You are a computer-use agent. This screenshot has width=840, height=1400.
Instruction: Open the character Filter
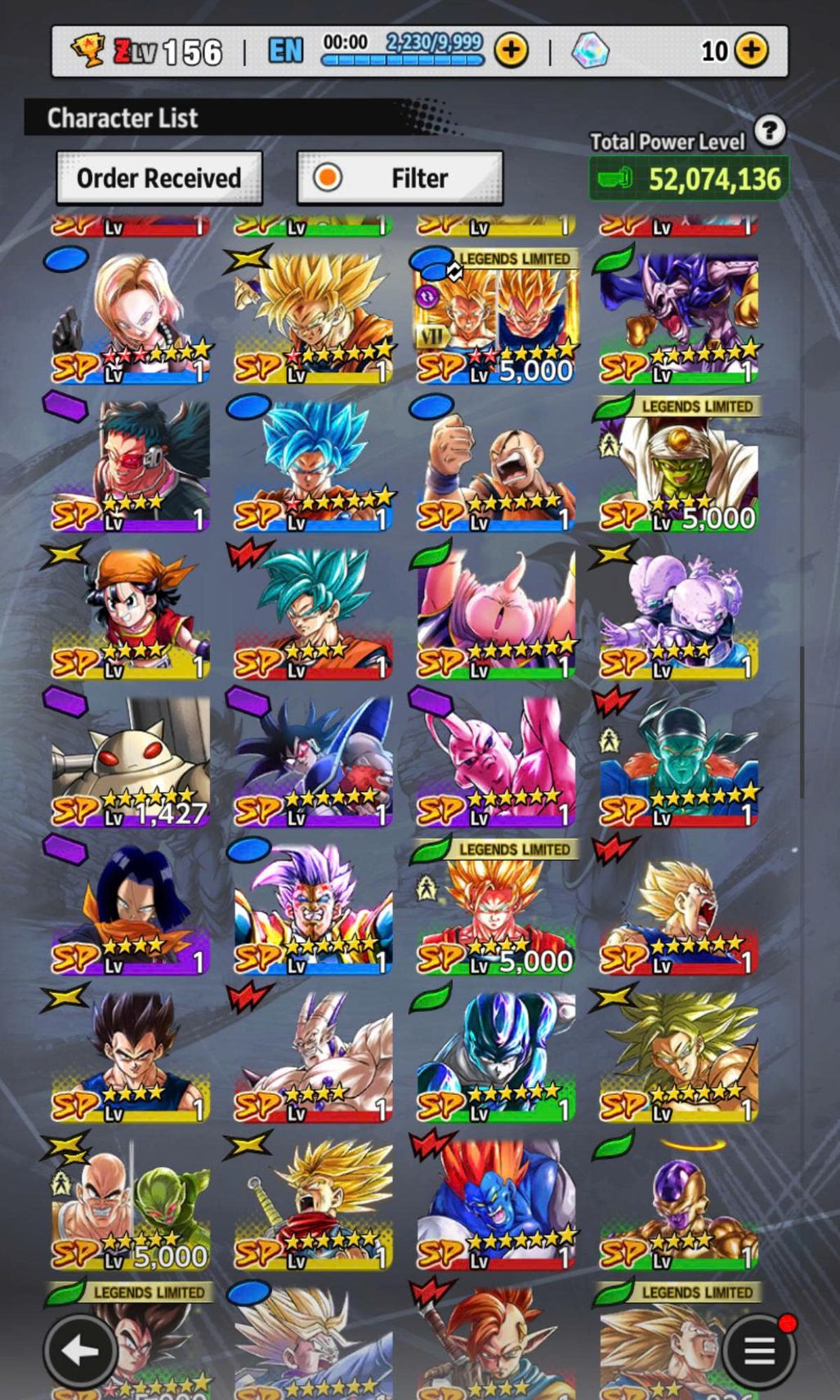click(400, 178)
